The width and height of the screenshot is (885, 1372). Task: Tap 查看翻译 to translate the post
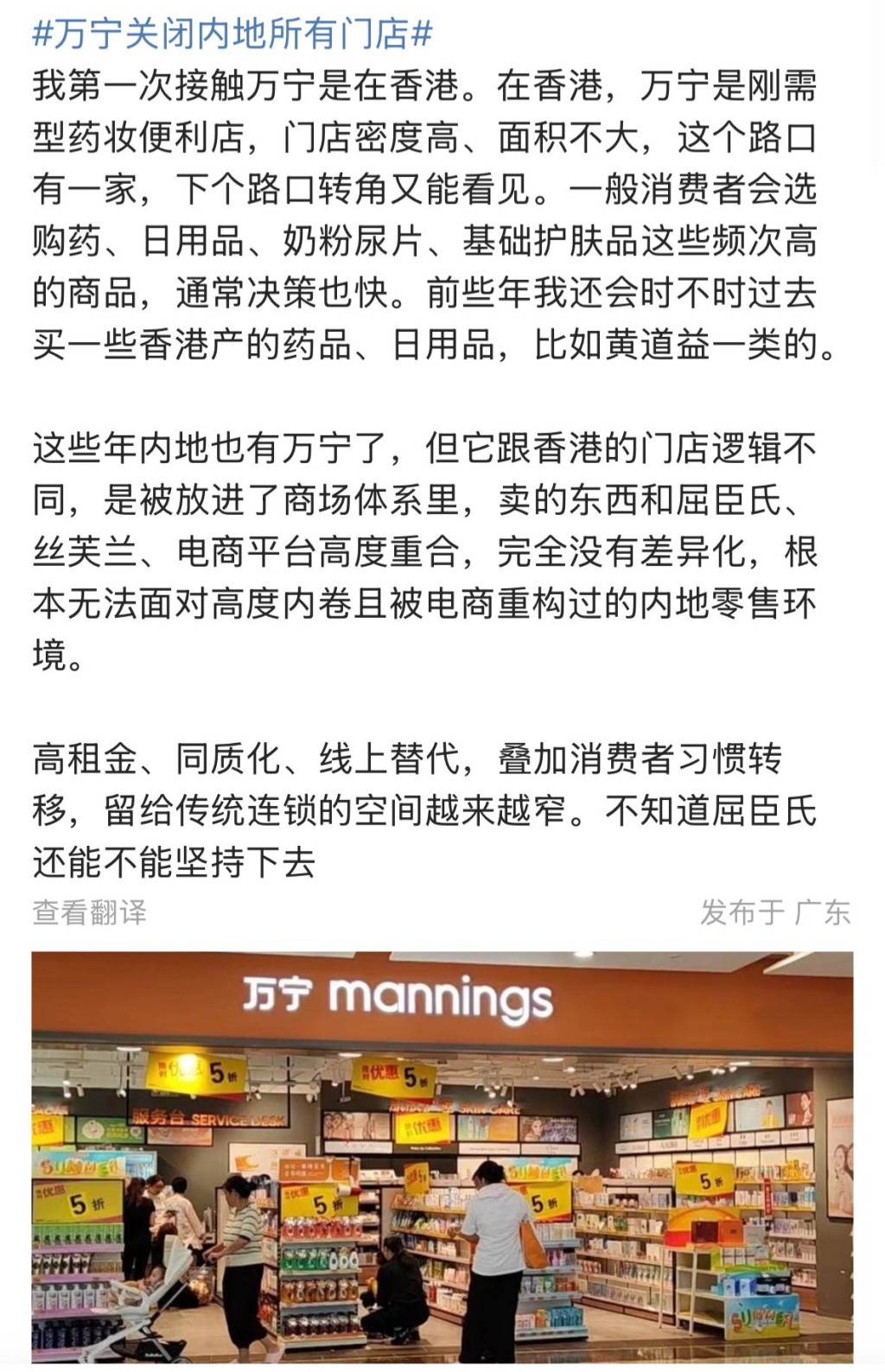[x=90, y=912]
